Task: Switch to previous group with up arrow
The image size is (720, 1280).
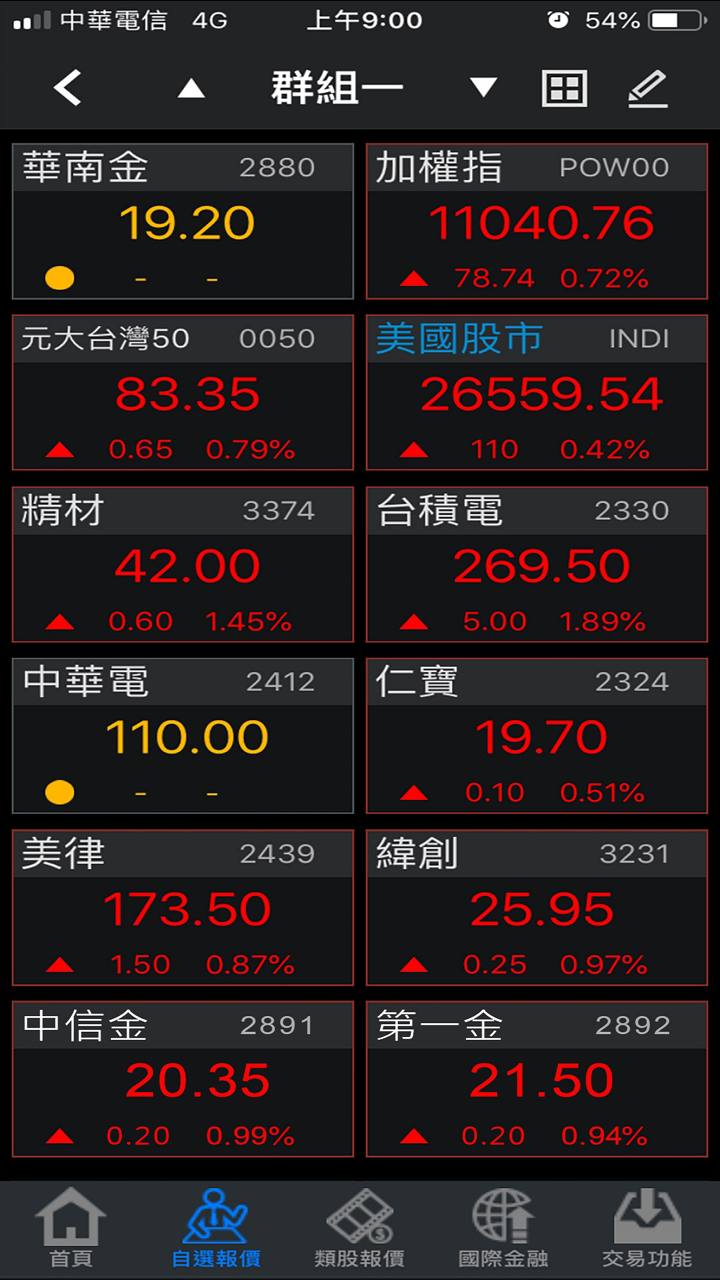Action: pos(191,89)
